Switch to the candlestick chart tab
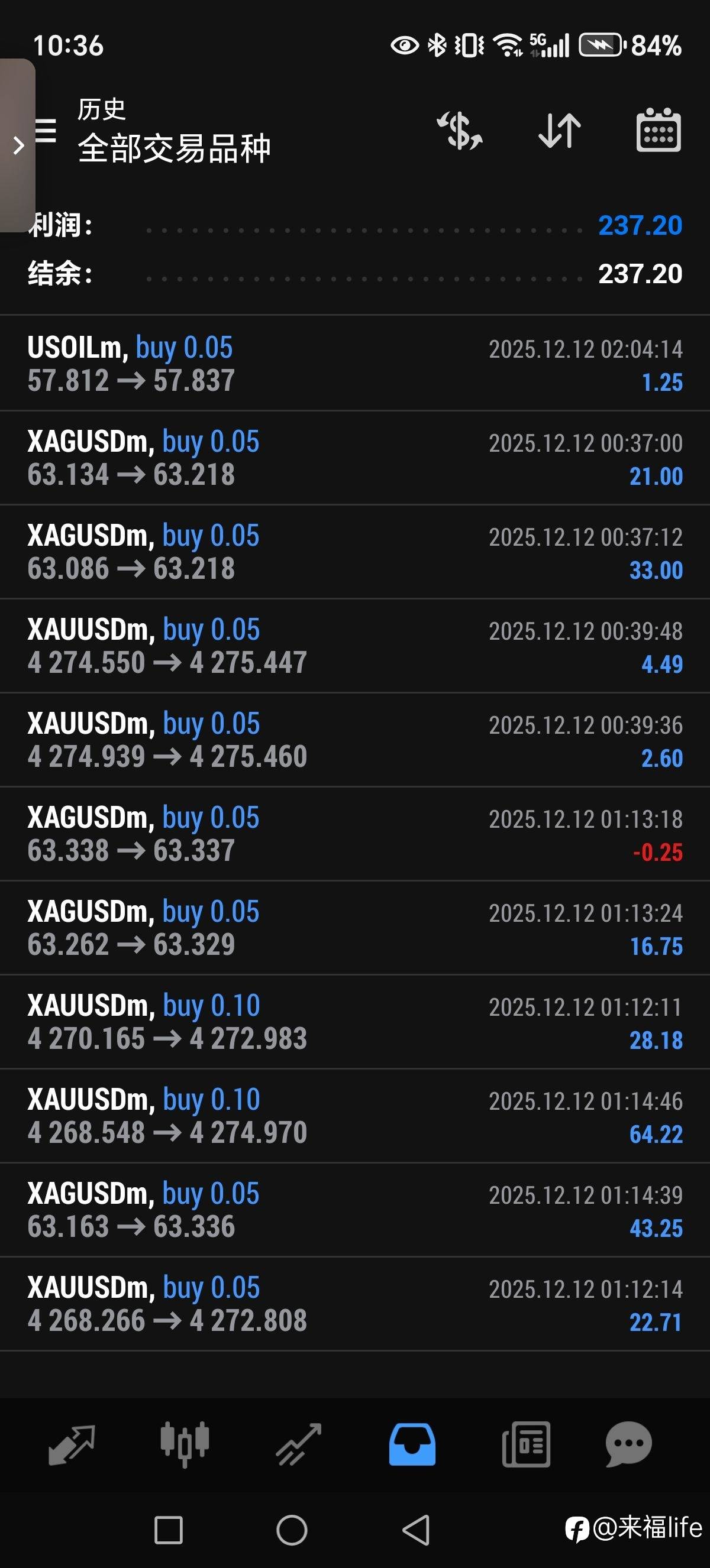This screenshot has height=1568, width=710. (x=185, y=1444)
